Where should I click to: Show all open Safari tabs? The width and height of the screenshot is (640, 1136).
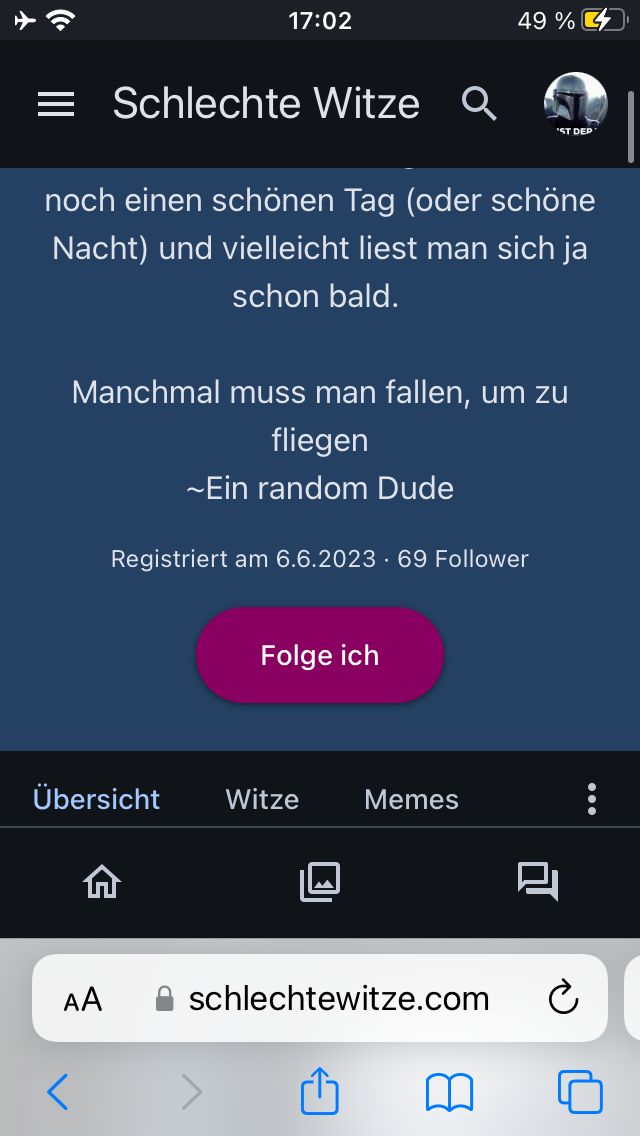pyautogui.click(x=580, y=1092)
